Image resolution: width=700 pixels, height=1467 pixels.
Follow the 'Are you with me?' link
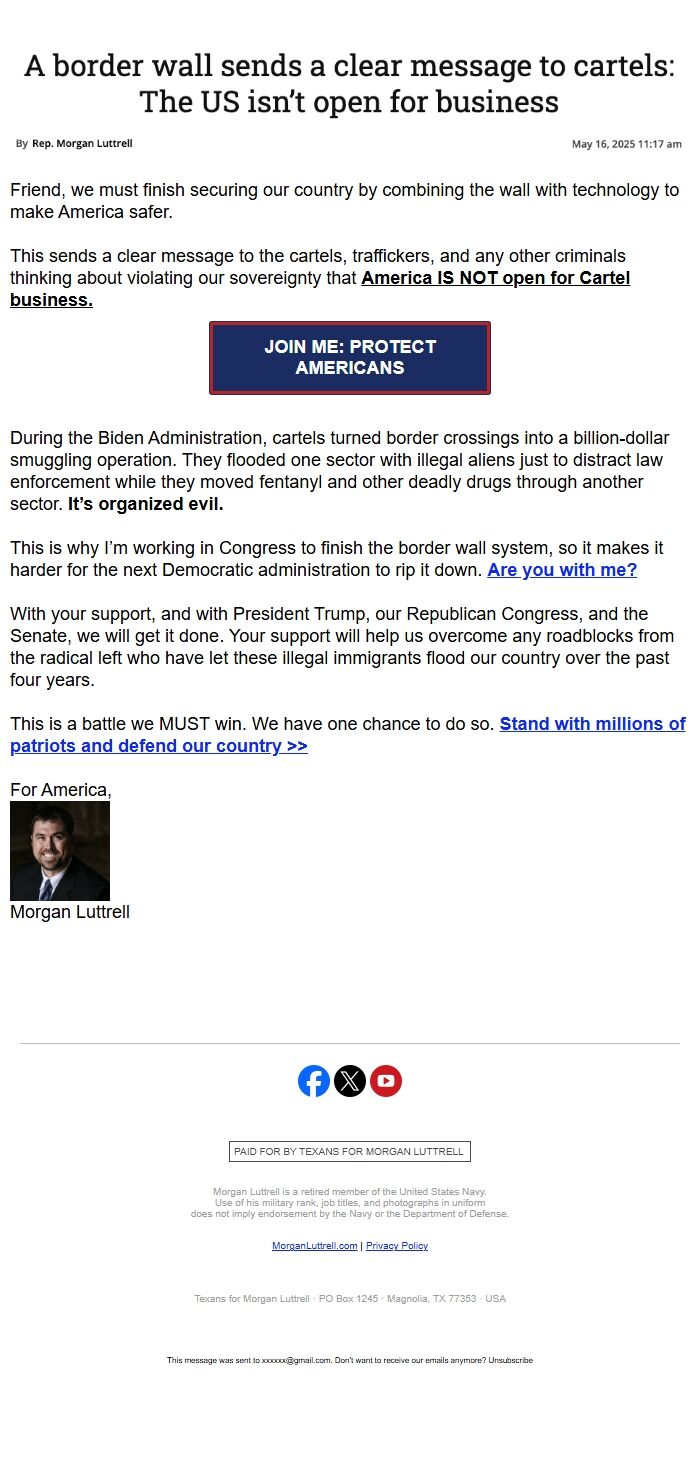[x=562, y=570]
